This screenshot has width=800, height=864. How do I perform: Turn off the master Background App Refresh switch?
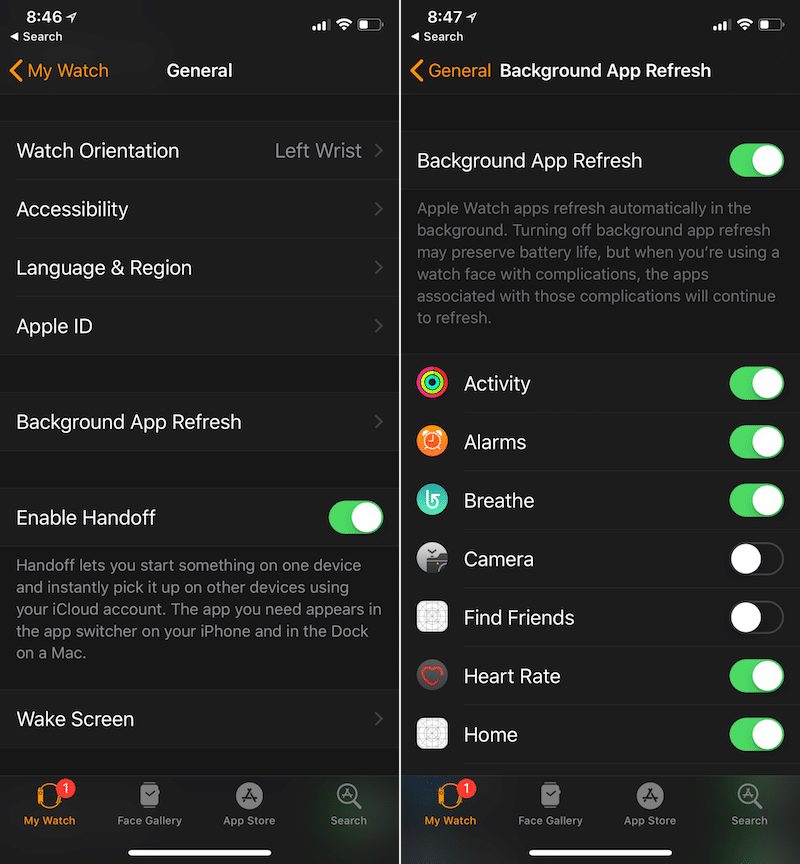[x=756, y=161]
